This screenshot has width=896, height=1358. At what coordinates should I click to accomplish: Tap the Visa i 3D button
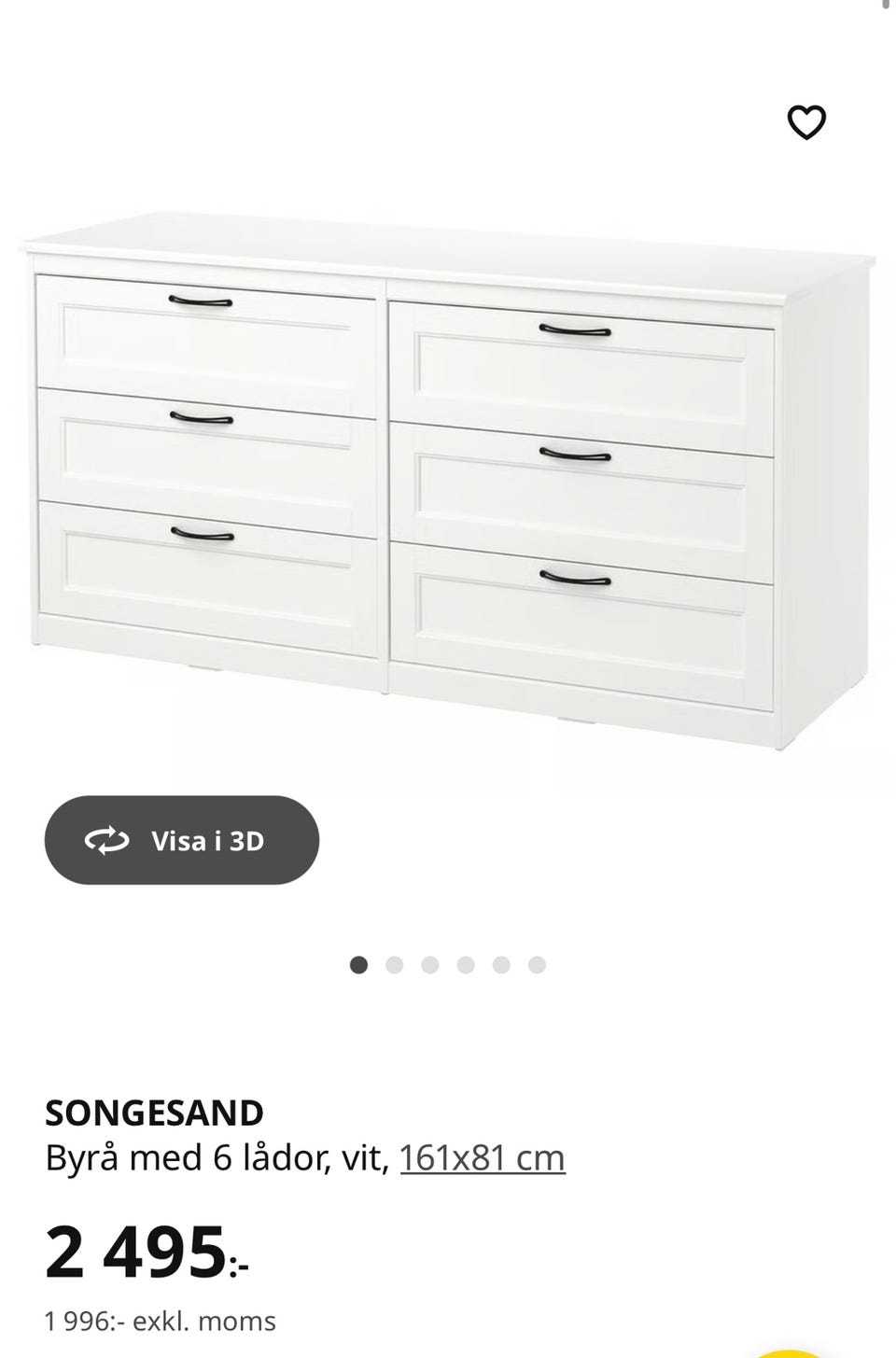coord(182,840)
